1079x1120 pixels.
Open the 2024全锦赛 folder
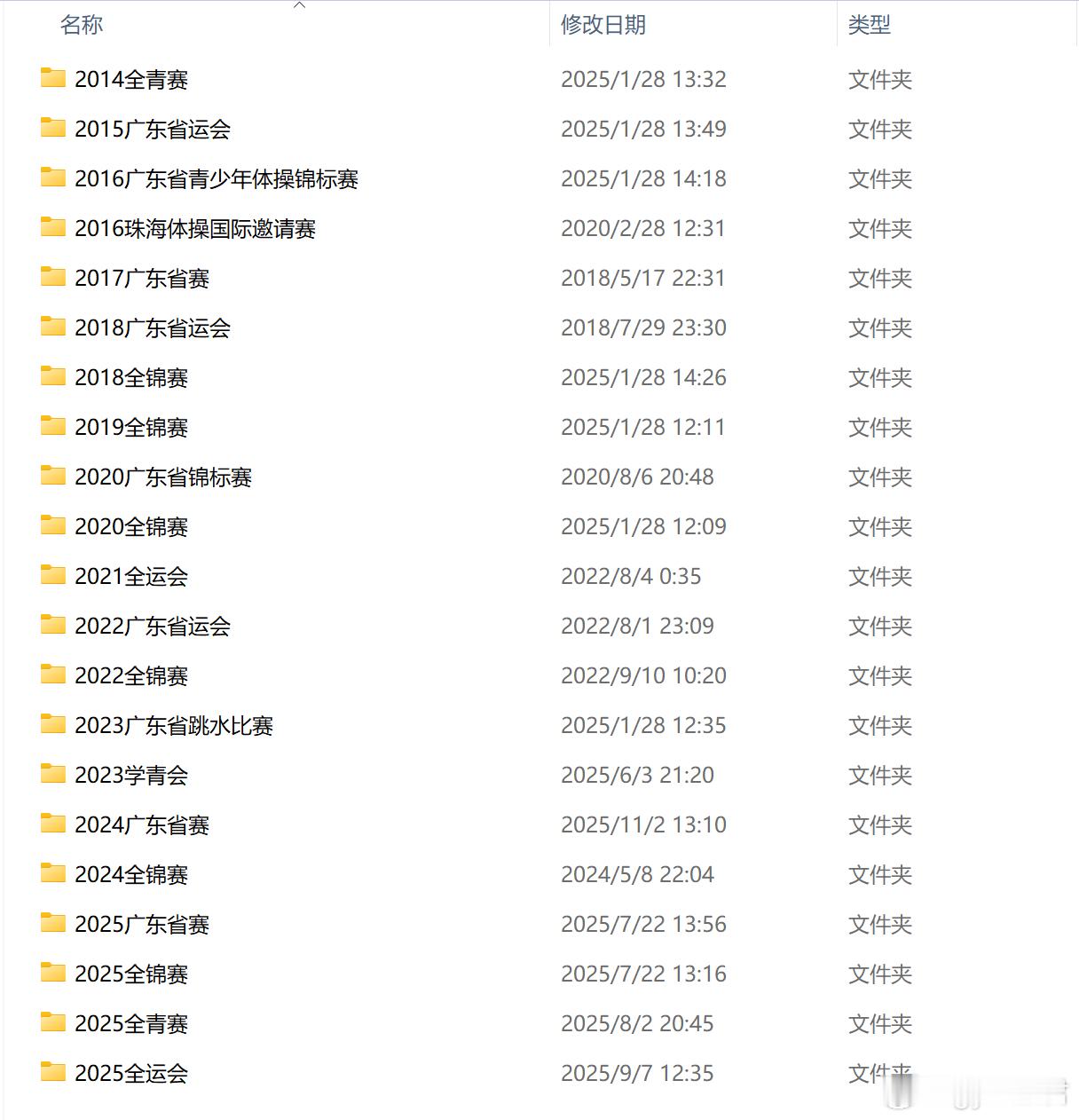pos(131,873)
